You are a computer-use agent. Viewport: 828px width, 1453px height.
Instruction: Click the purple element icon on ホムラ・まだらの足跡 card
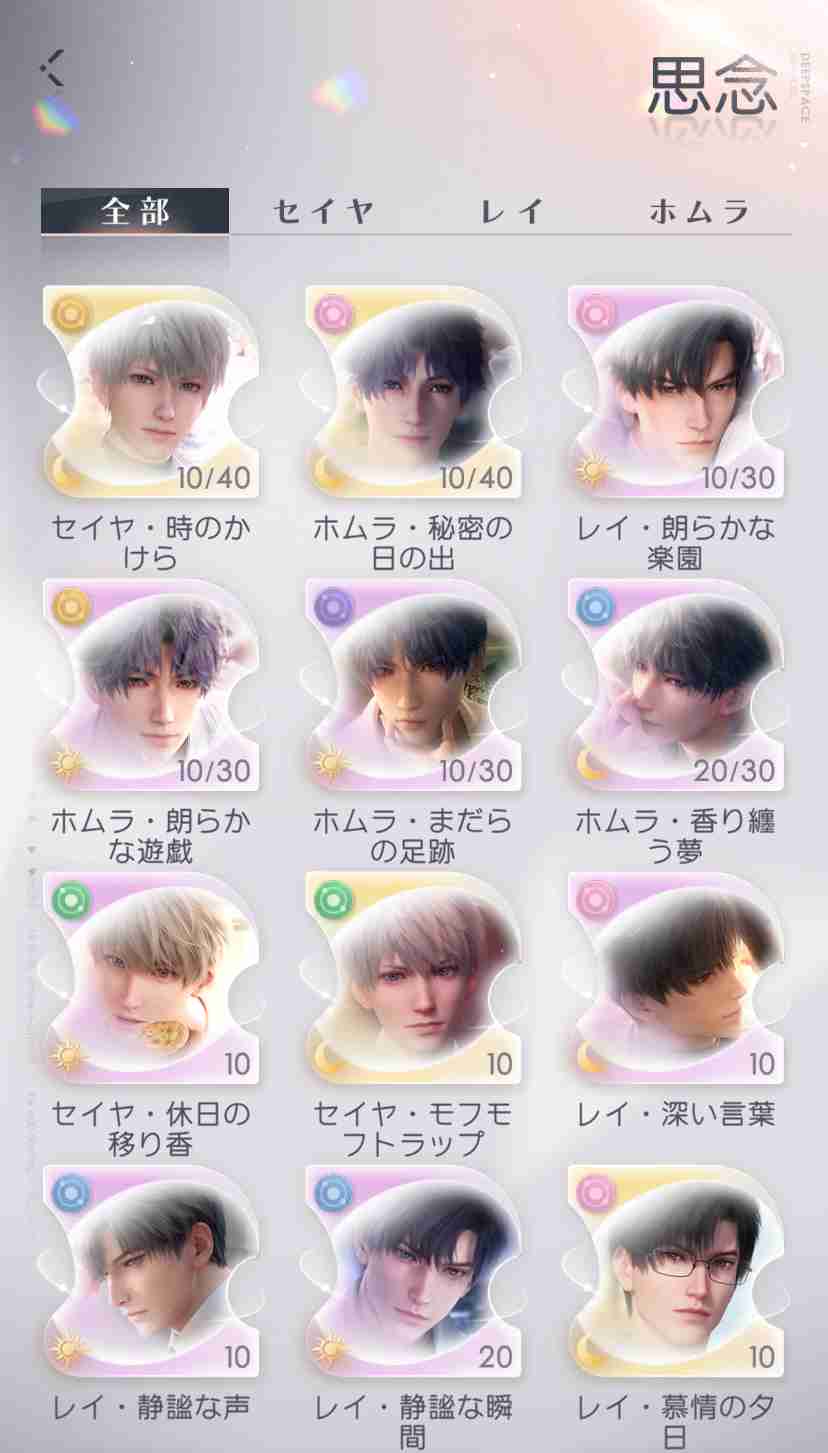pyautogui.click(x=331, y=606)
